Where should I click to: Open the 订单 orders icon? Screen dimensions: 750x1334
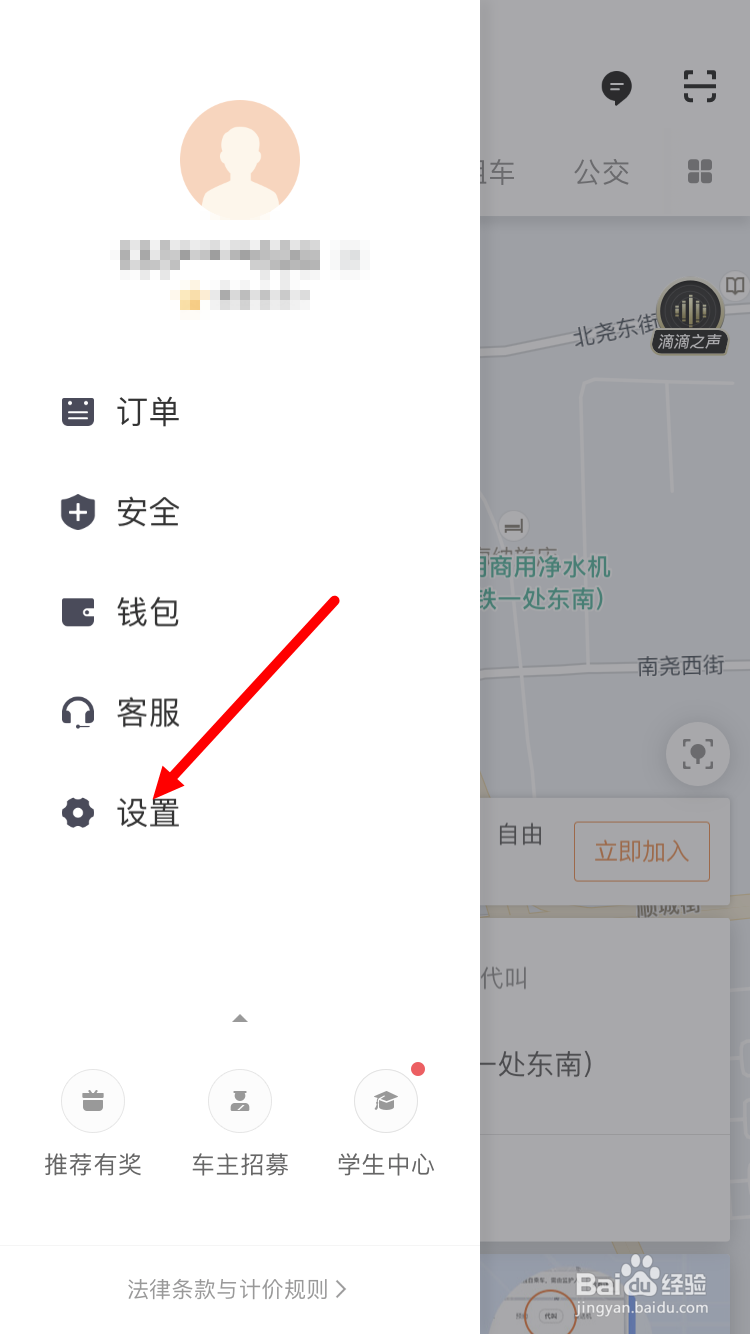(x=78, y=411)
